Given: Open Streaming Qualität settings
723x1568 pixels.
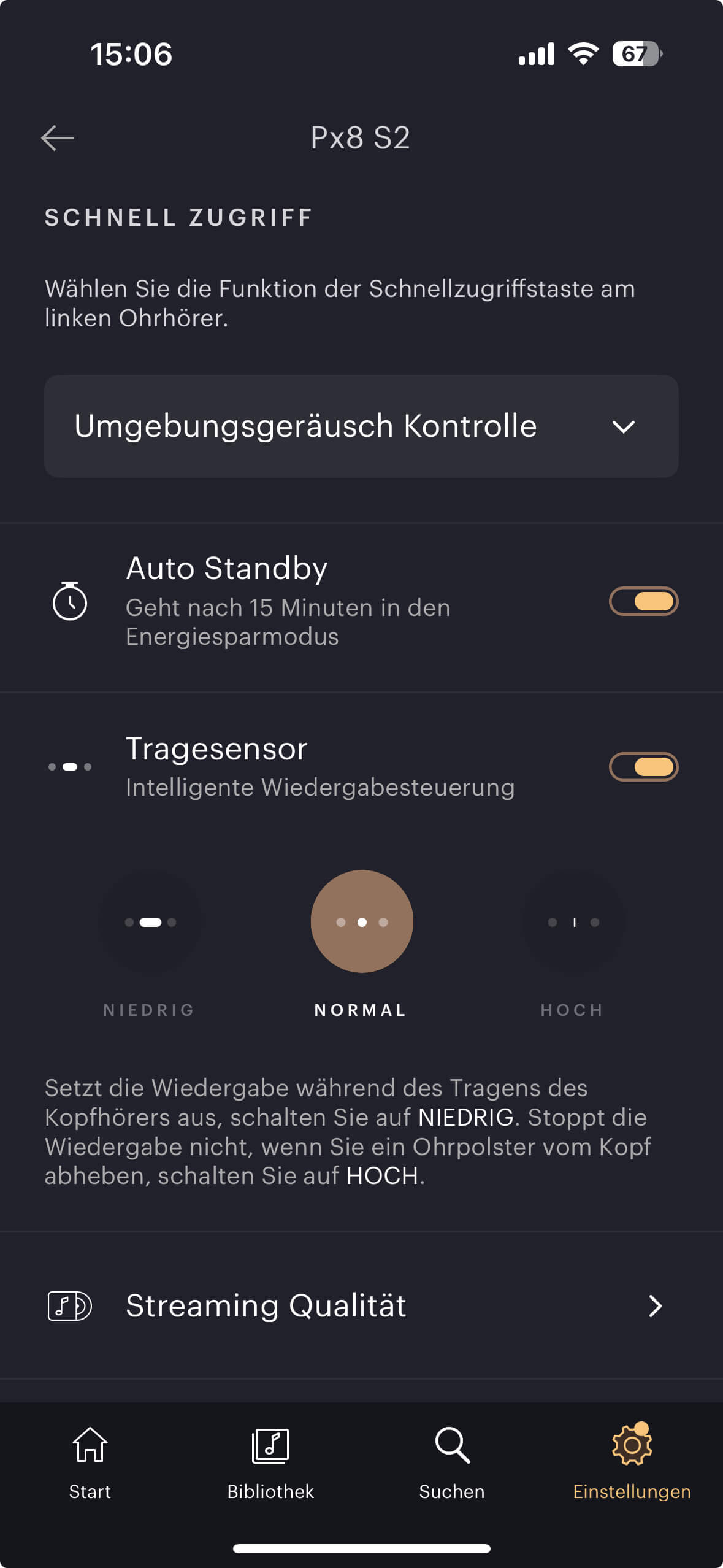Looking at the screenshot, I should click(x=361, y=1305).
